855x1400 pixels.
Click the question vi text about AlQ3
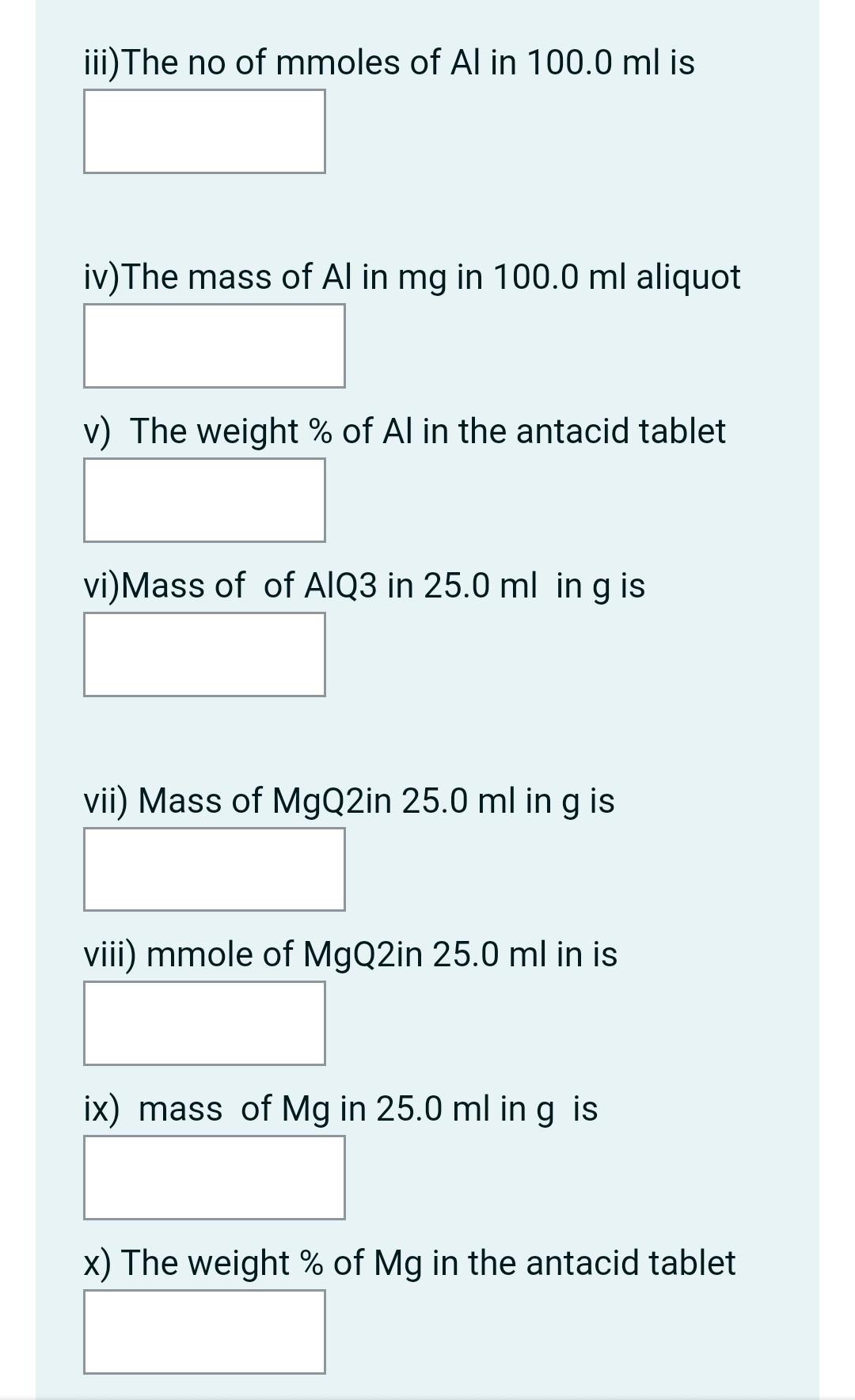[x=366, y=586]
